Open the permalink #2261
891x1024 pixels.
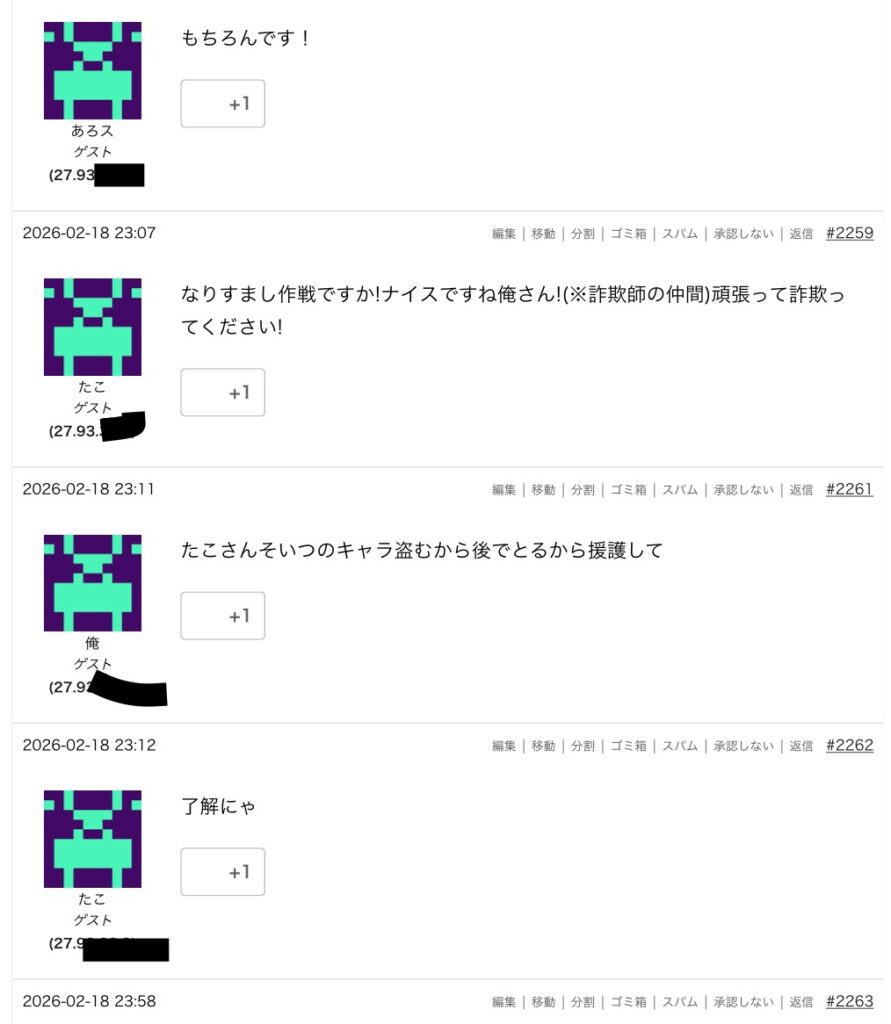coord(849,489)
